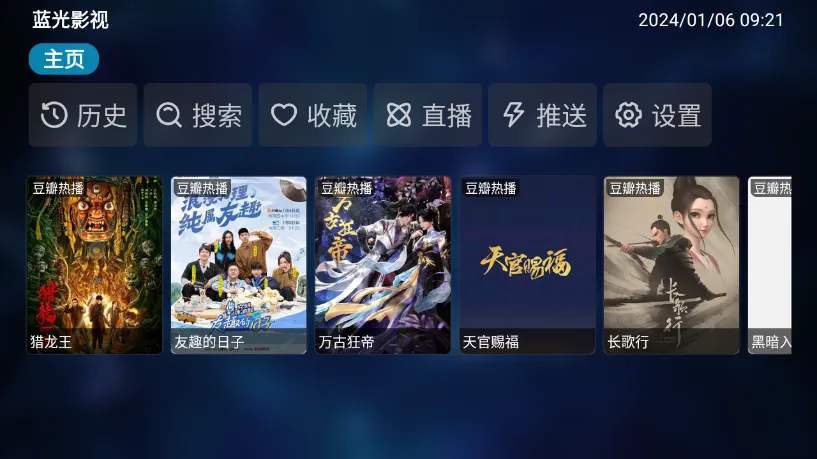Select the 主页 tab
Viewport: 817px width, 459px height.
click(x=64, y=60)
